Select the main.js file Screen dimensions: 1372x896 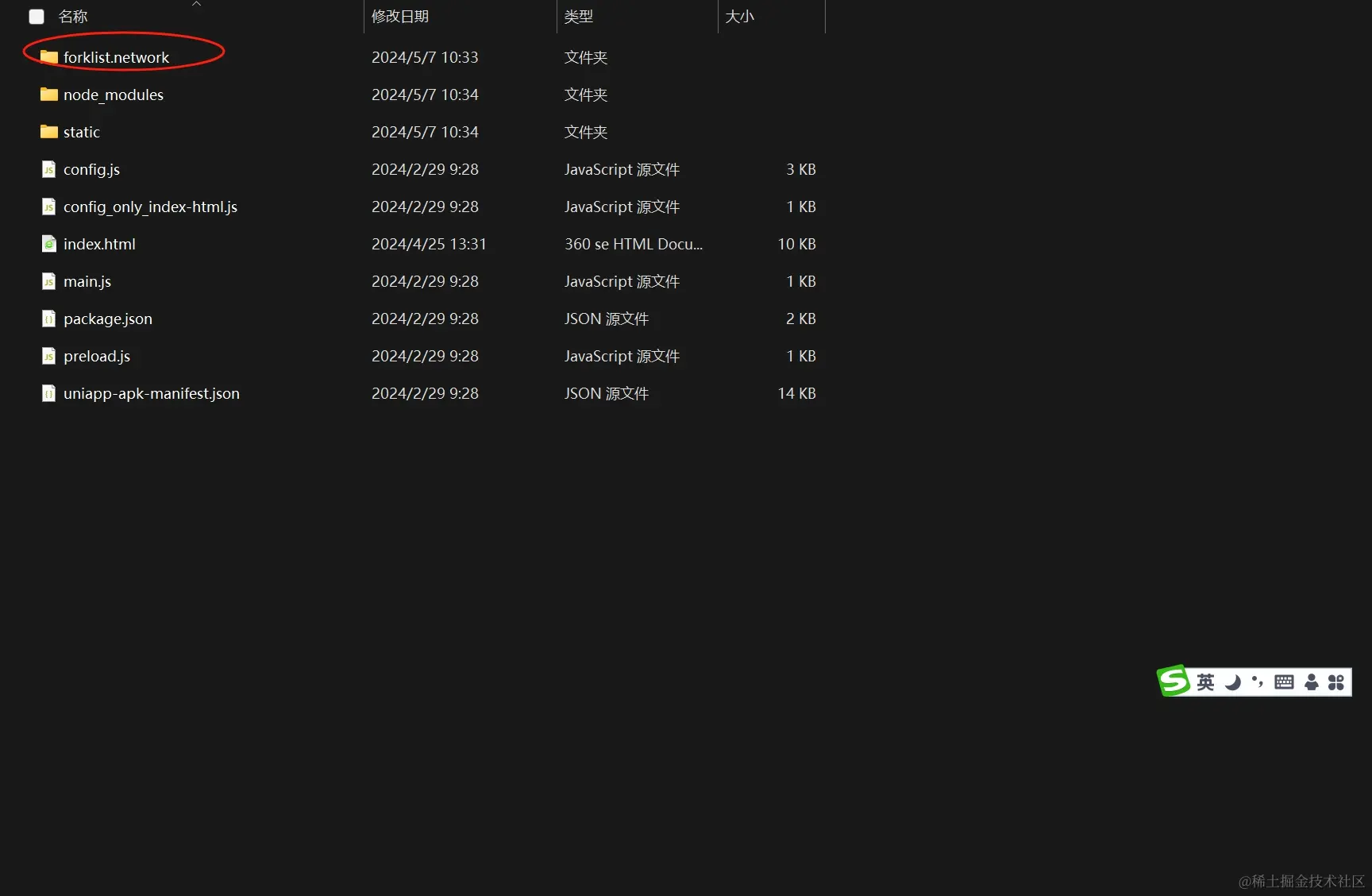87,281
